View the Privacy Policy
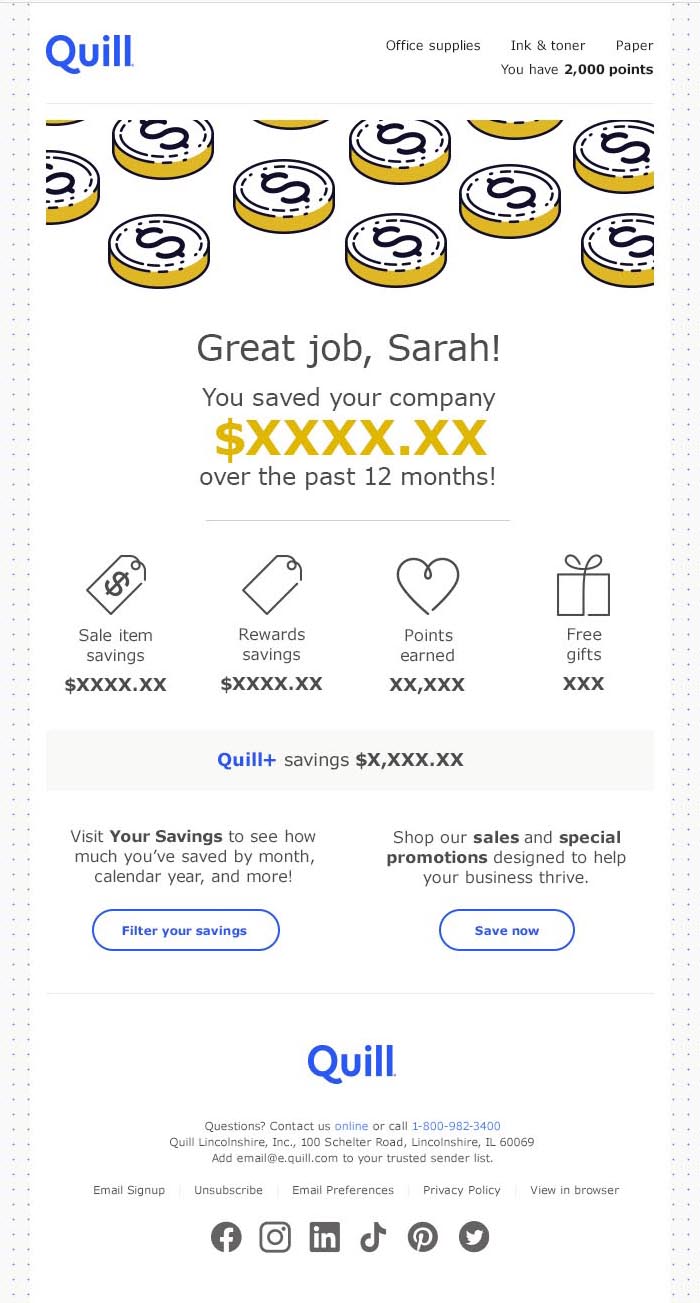Viewport: 700px width, 1303px height. coord(461,1190)
